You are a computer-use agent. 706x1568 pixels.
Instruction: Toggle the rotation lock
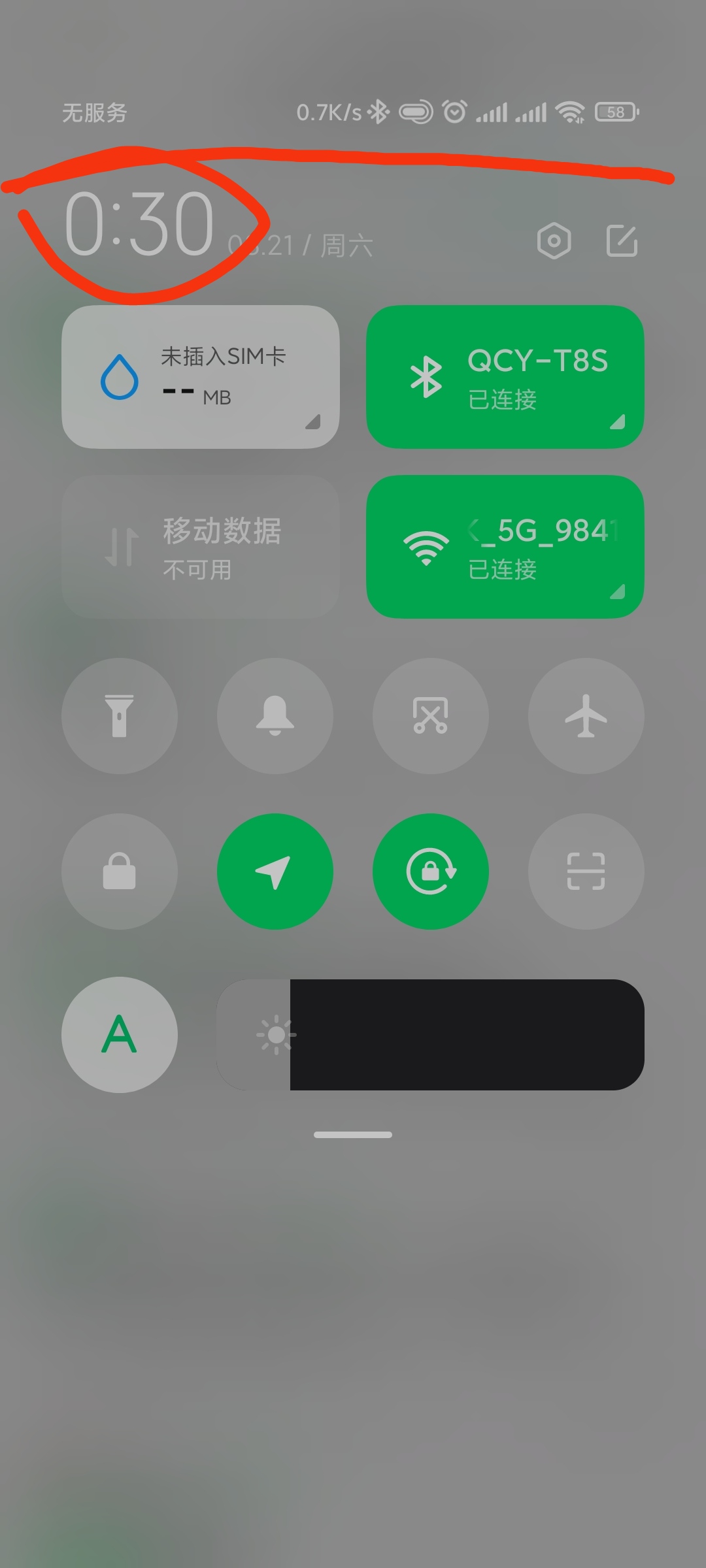(x=431, y=872)
